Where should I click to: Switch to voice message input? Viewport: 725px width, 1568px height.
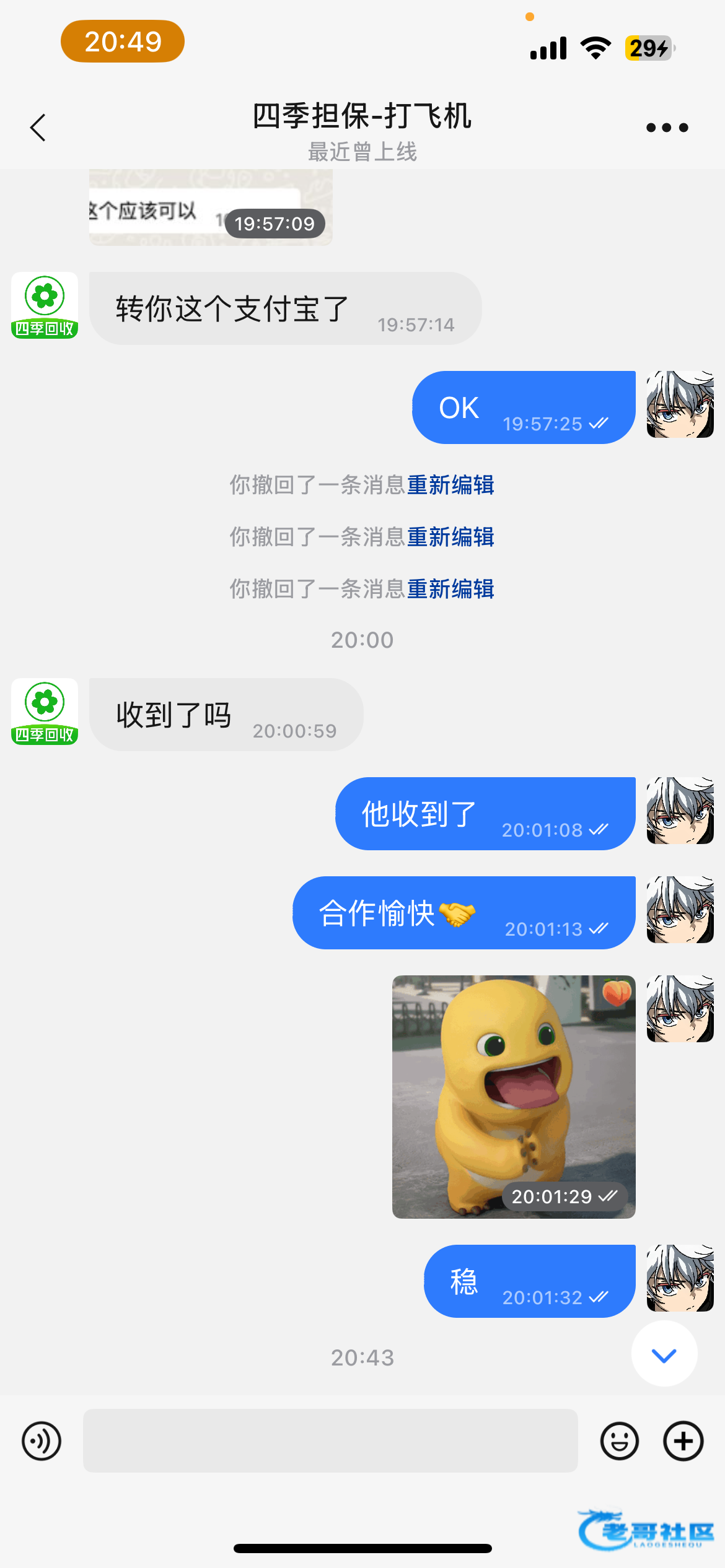(x=42, y=1440)
